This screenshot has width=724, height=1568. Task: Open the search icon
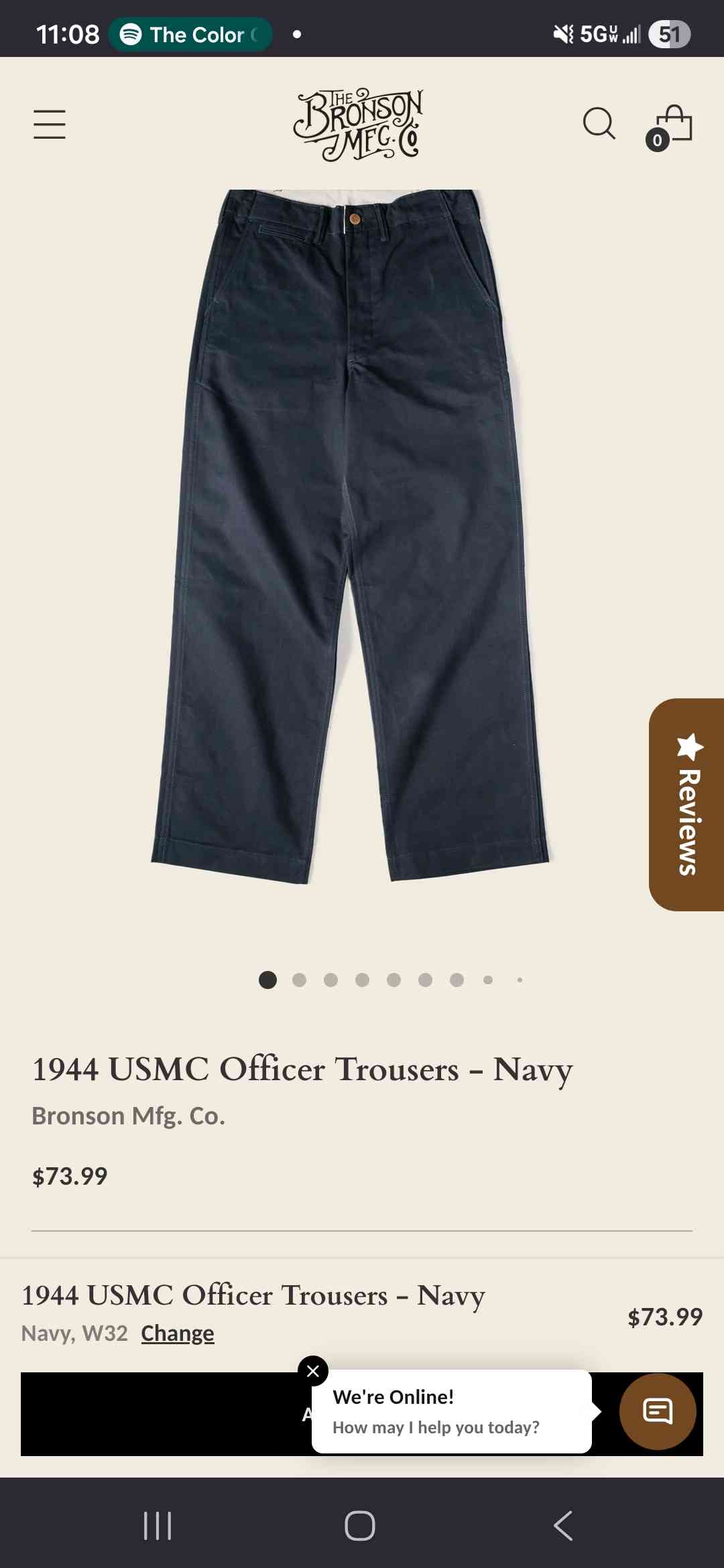click(x=599, y=124)
